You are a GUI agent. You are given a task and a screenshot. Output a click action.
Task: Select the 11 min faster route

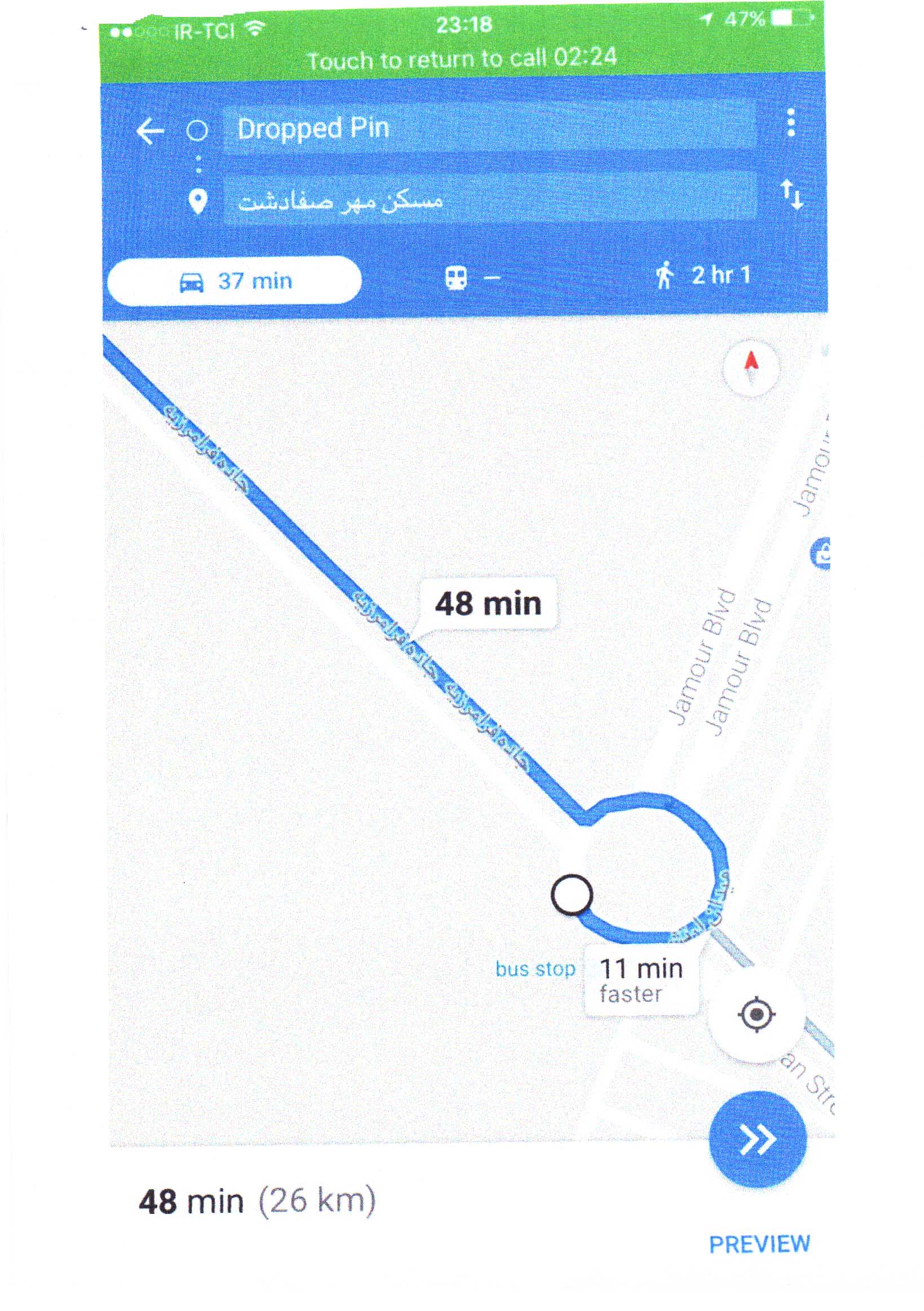click(x=641, y=980)
